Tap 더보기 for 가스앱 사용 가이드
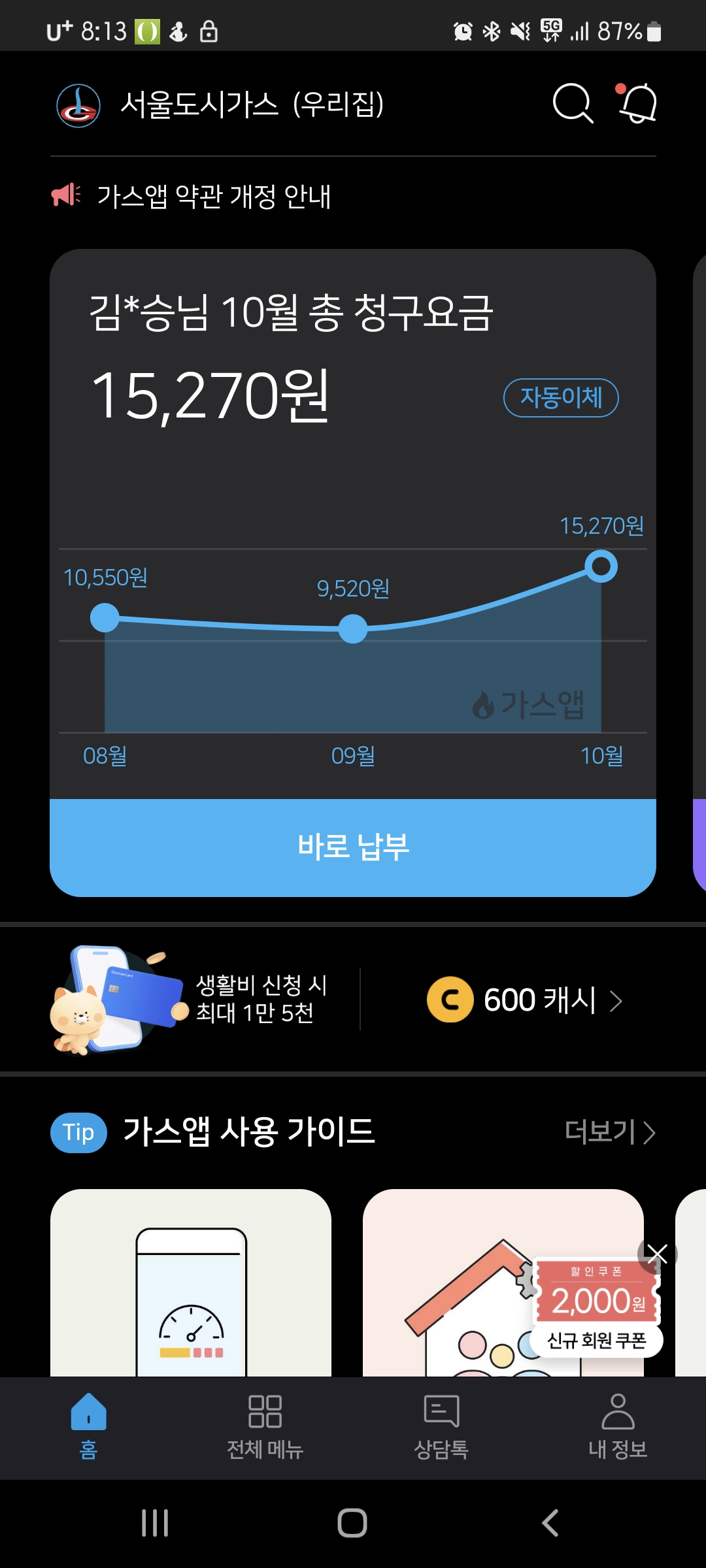Screen dimensions: 706x1568 point(609,1132)
